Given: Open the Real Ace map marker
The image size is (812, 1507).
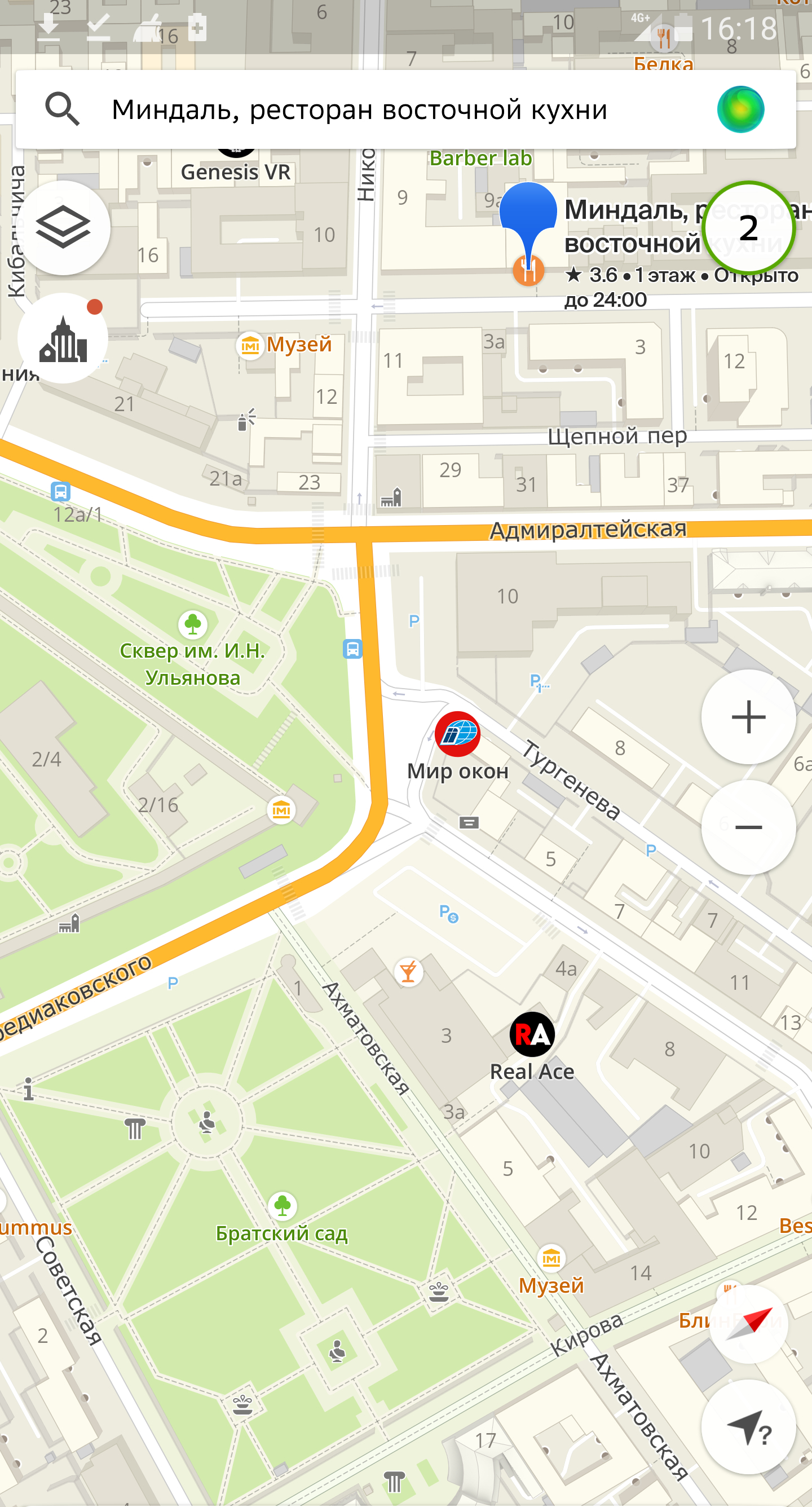Looking at the screenshot, I should pyautogui.click(x=532, y=1034).
